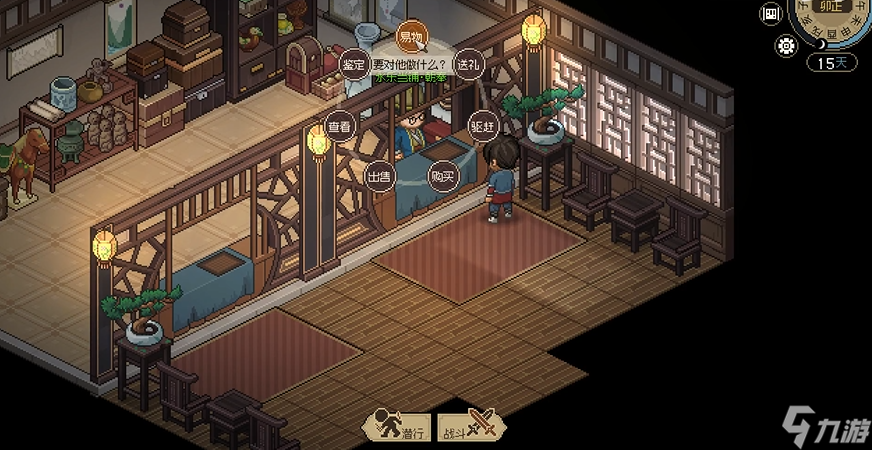Viewport: 872px width, 450px height.
Task: Start 战斗 combat mode
Action: (471, 427)
